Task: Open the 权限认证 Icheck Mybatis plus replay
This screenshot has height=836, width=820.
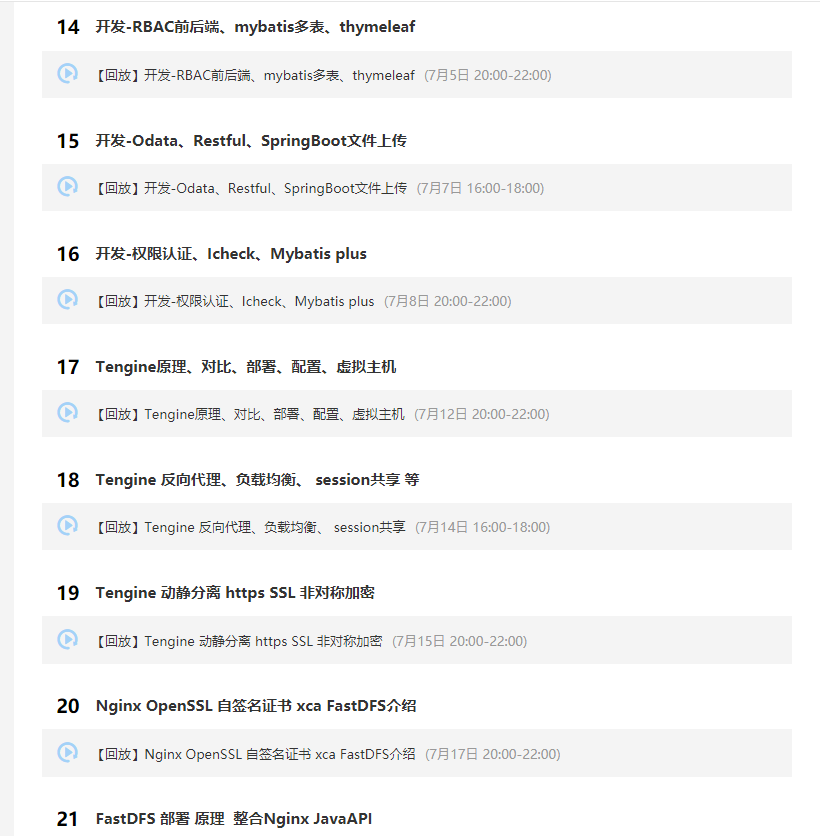Action: coord(416,301)
